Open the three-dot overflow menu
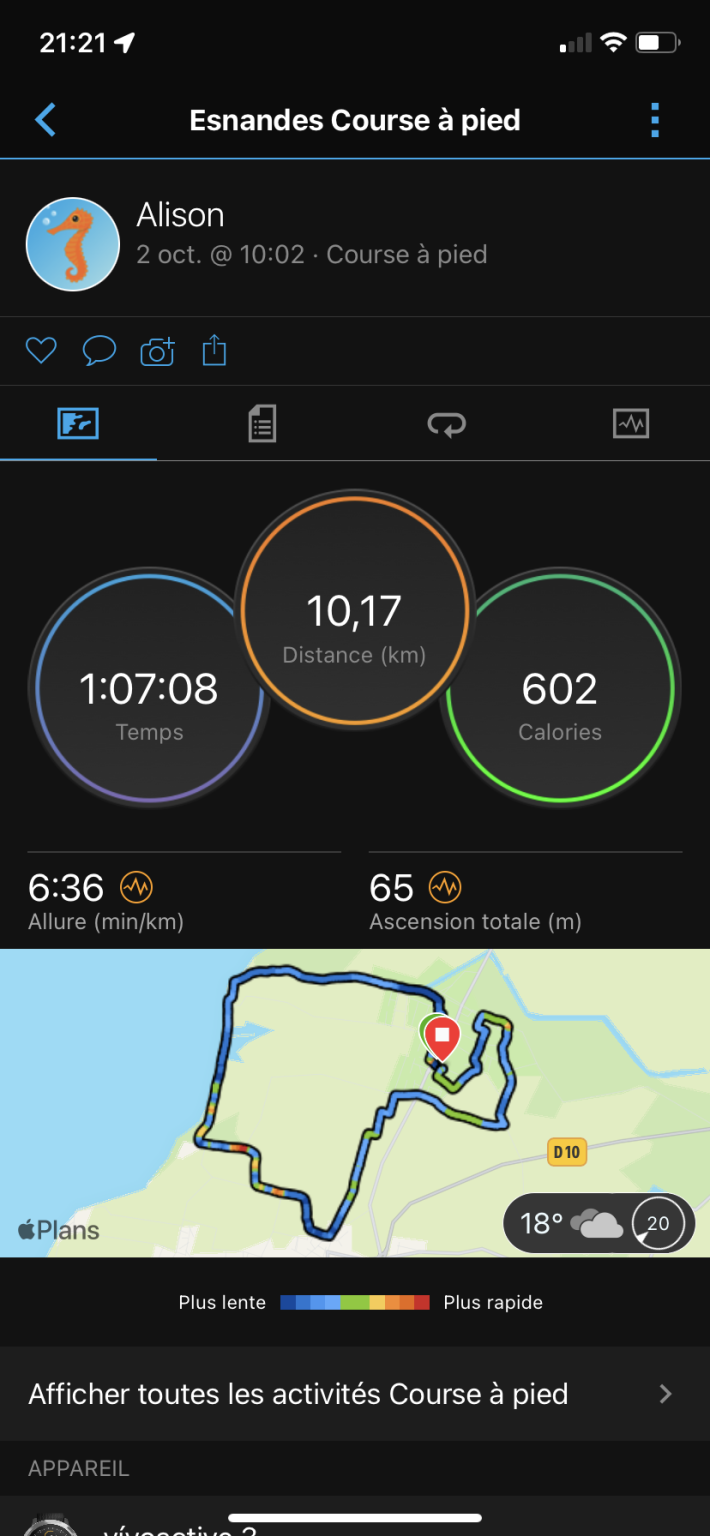Image resolution: width=710 pixels, height=1536 pixels. pyautogui.click(x=655, y=120)
